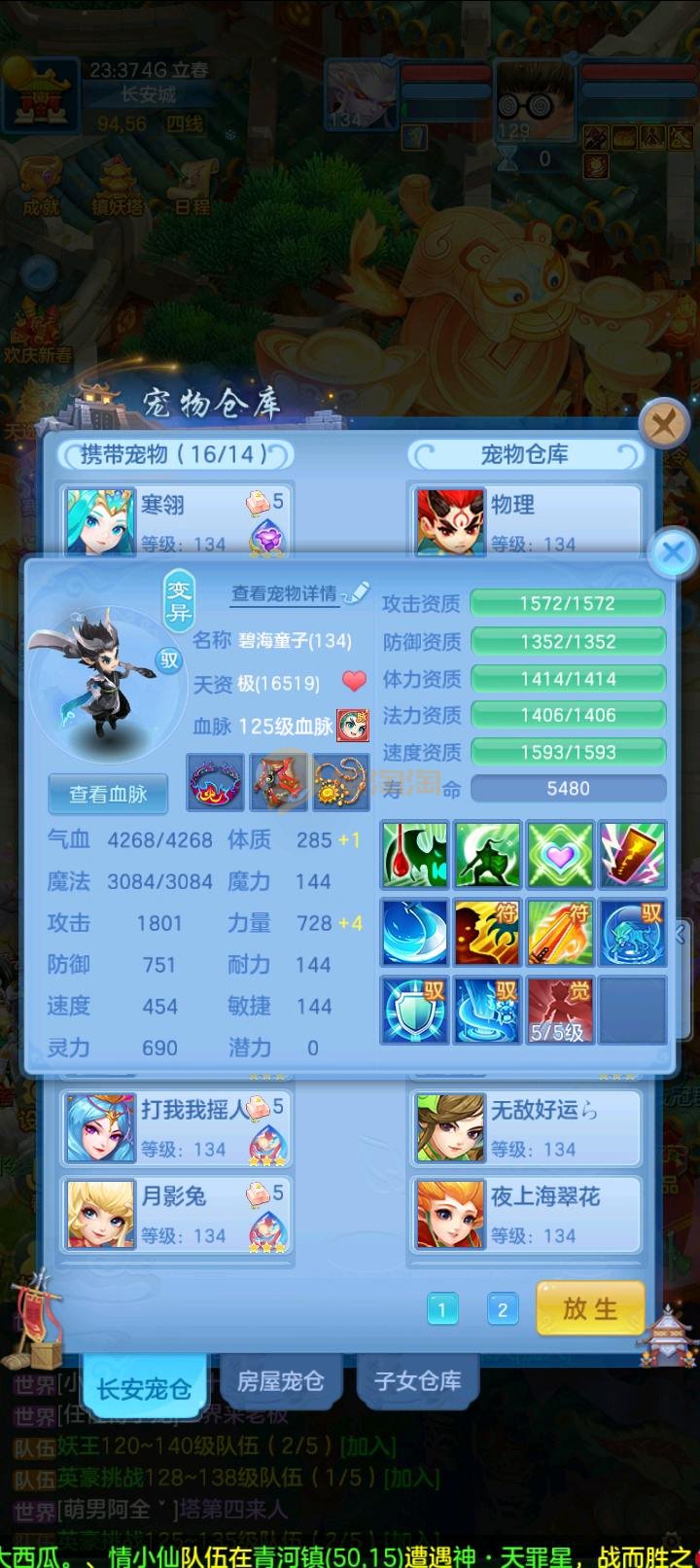View the 觉 5/5级 skill icon
This screenshot has width=700, height=1568.
point(559,1011)
